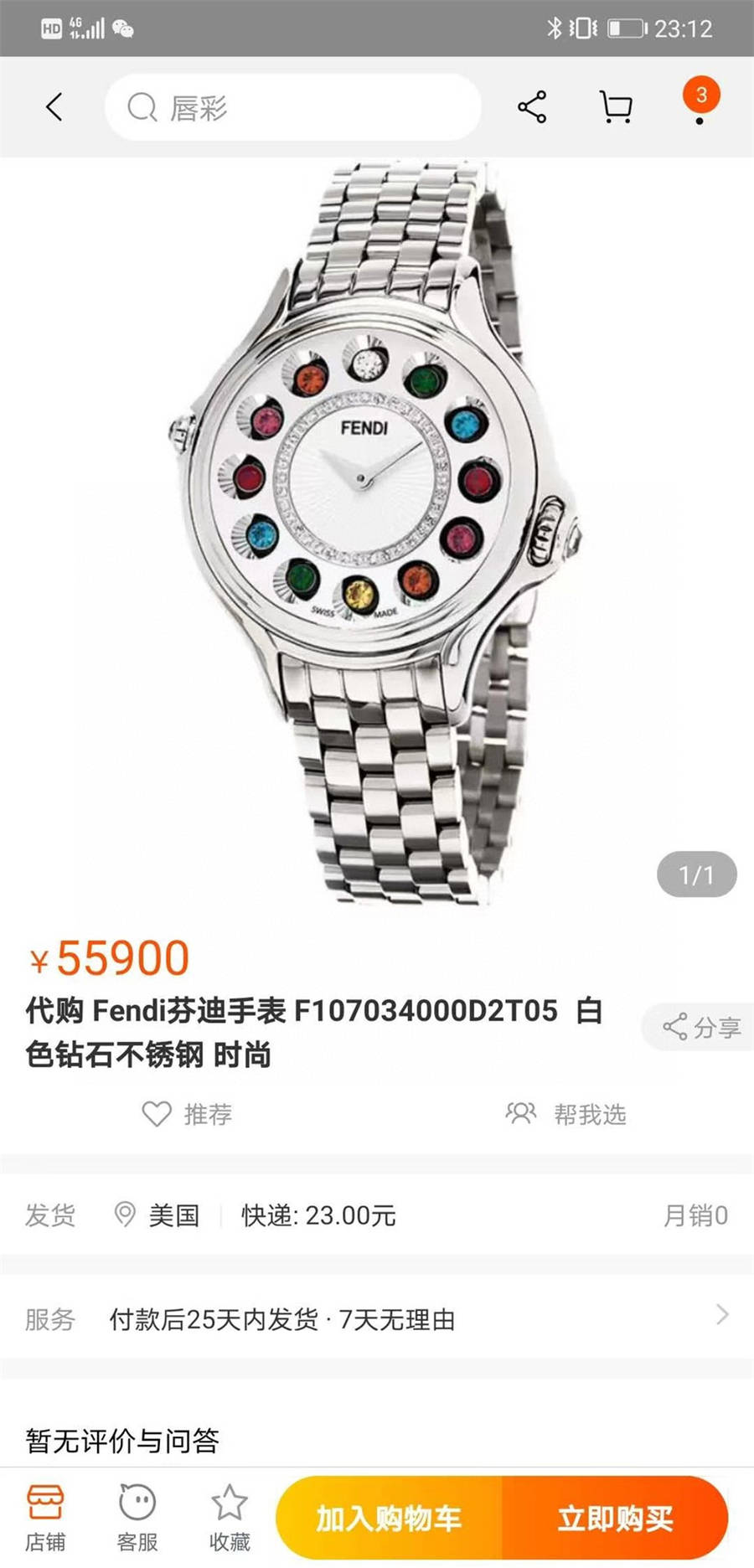Buy now with 立即购买
754x1568 pixels.
click(x=615, y=1518)
